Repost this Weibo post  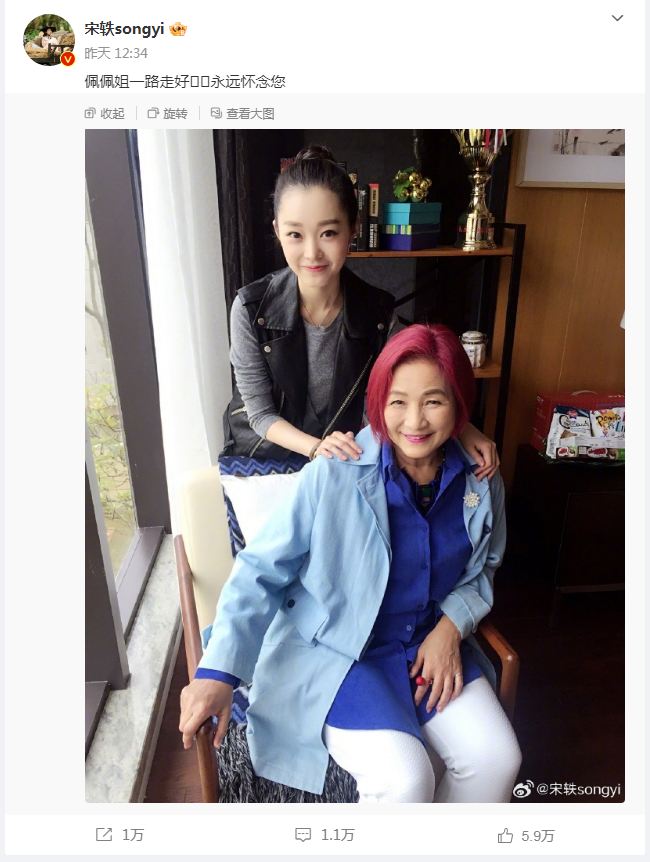(x=119, y=835)
